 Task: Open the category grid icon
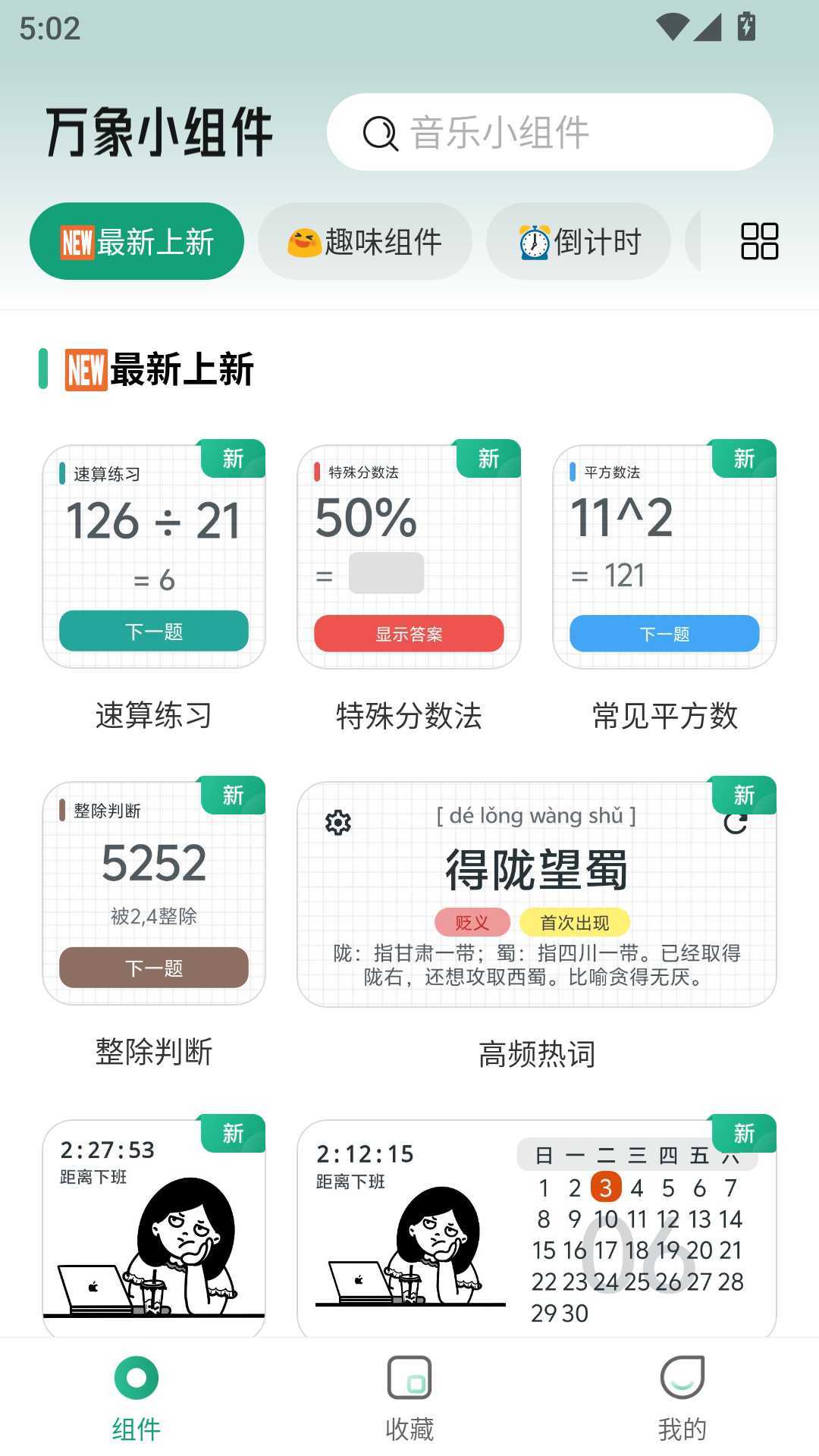pos(761,240)
